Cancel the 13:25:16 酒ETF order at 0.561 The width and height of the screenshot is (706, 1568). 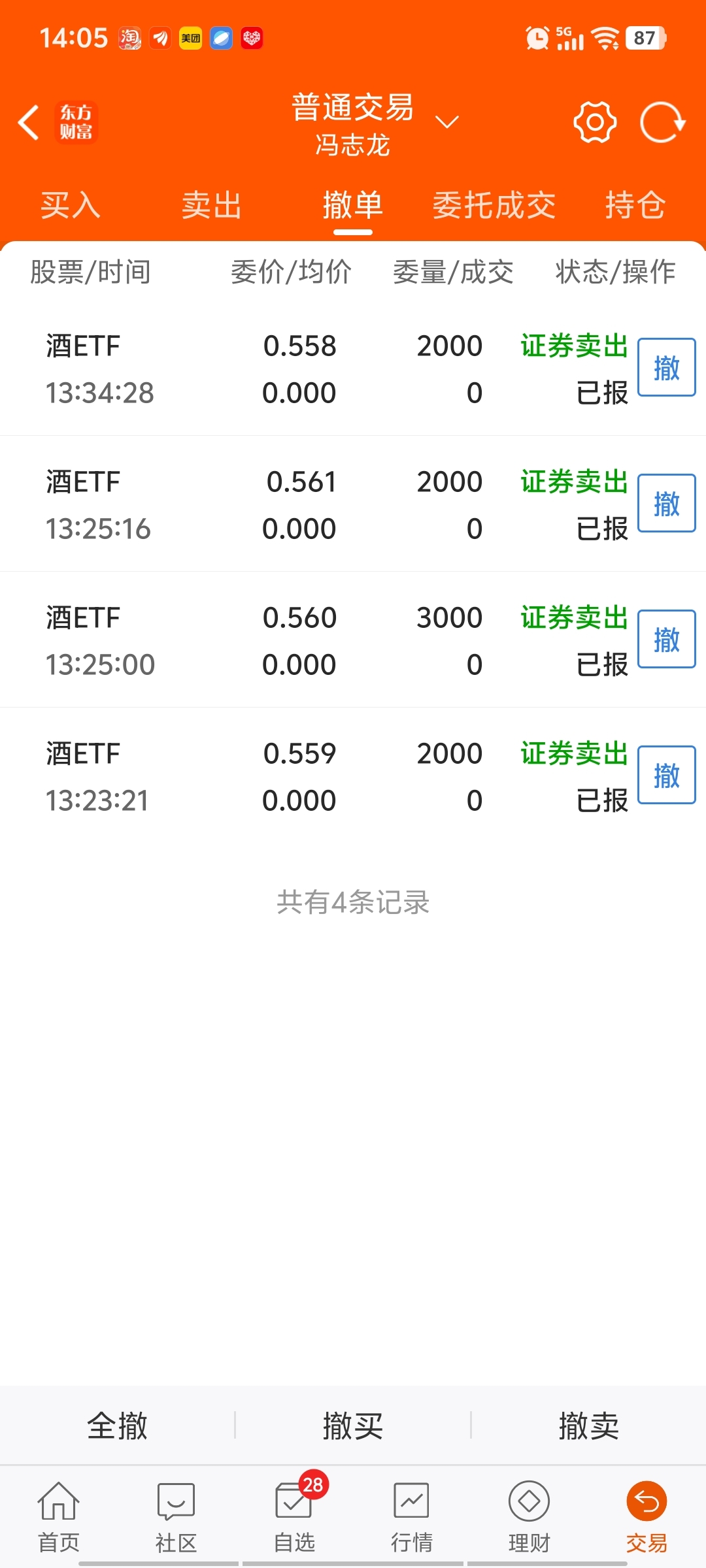coord(666,503)
